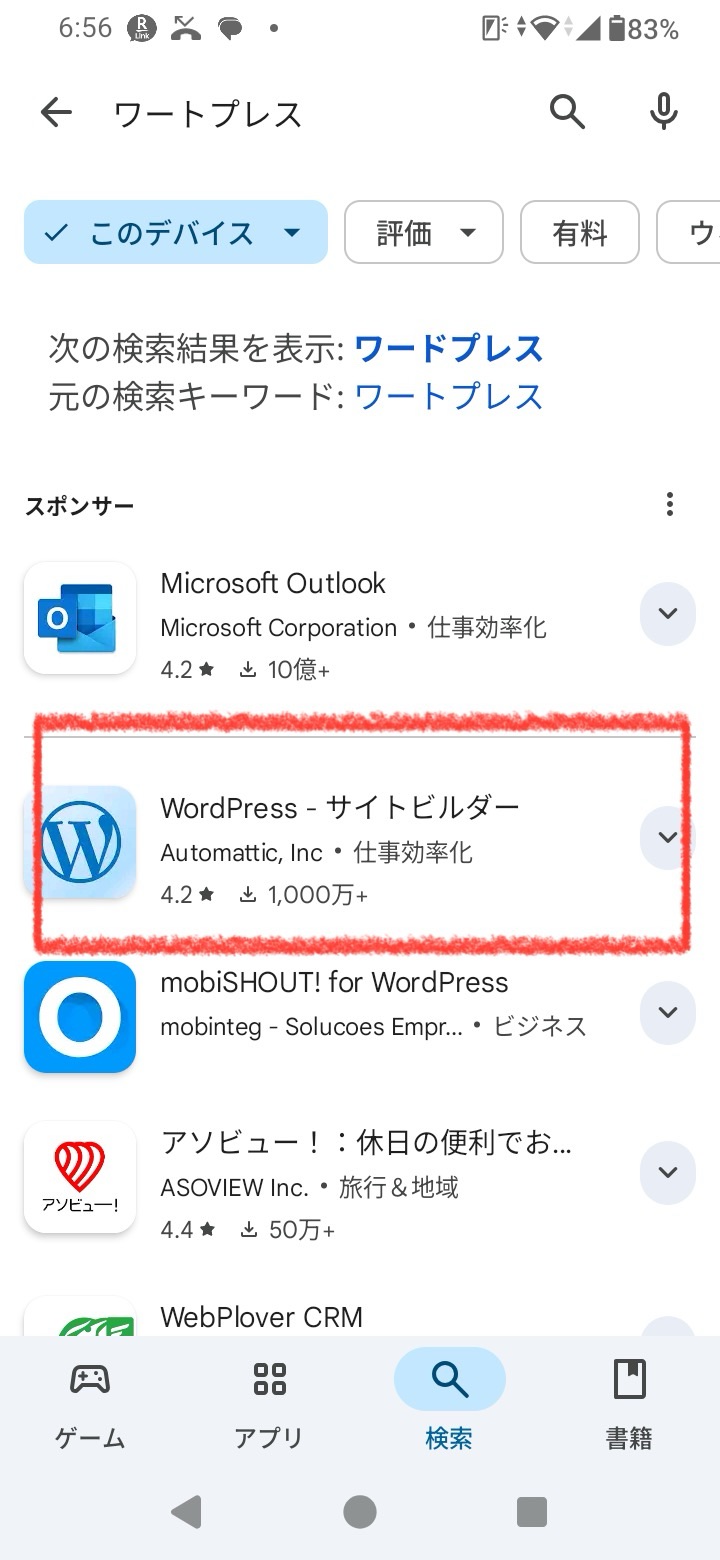Expand the WordPress - サイトビルダー chevron
This screenshot has height=1560, width=720.
click(x=668, y=837)
